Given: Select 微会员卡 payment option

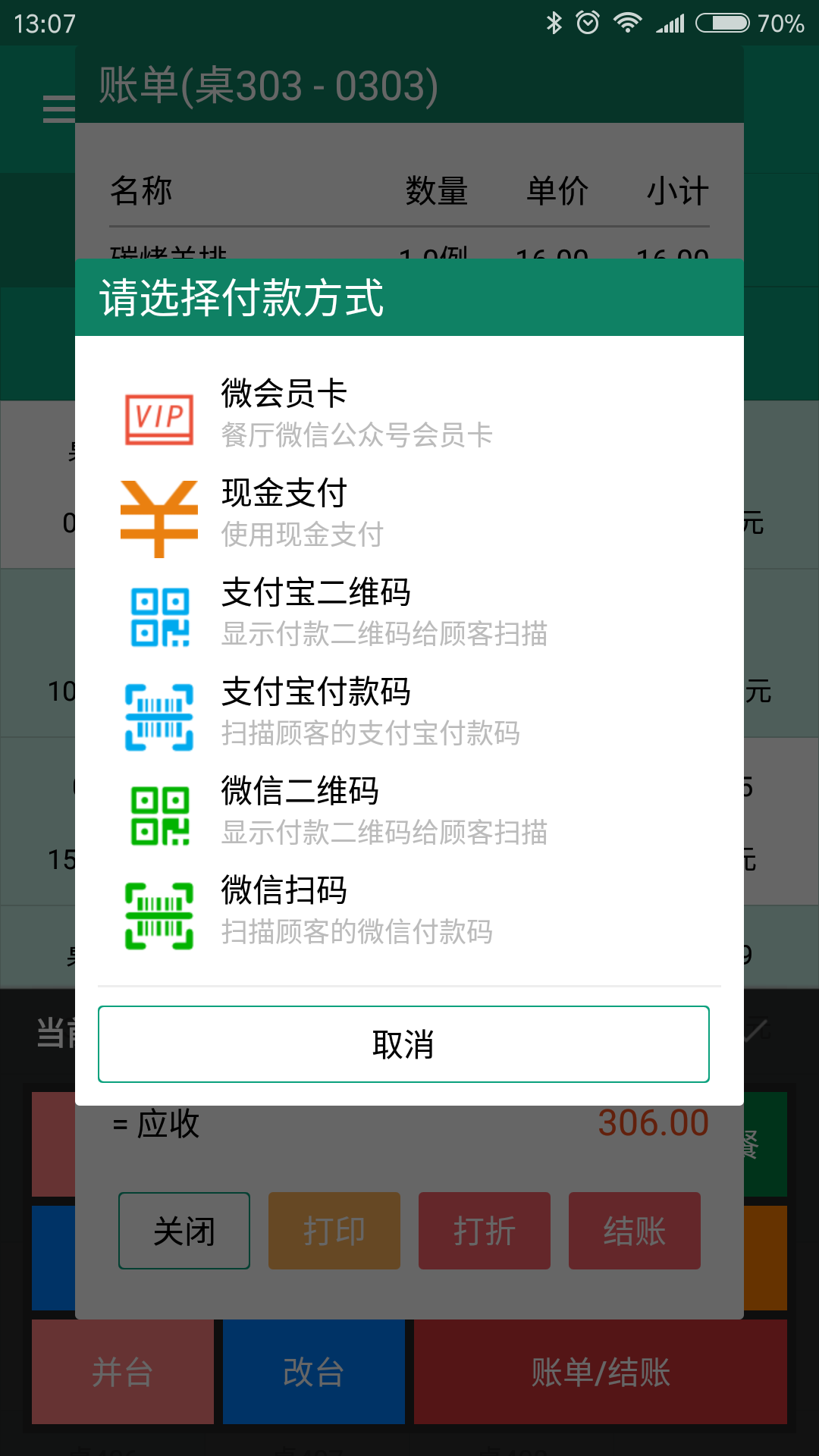Looking at the screenshot, I should point(409,414).
